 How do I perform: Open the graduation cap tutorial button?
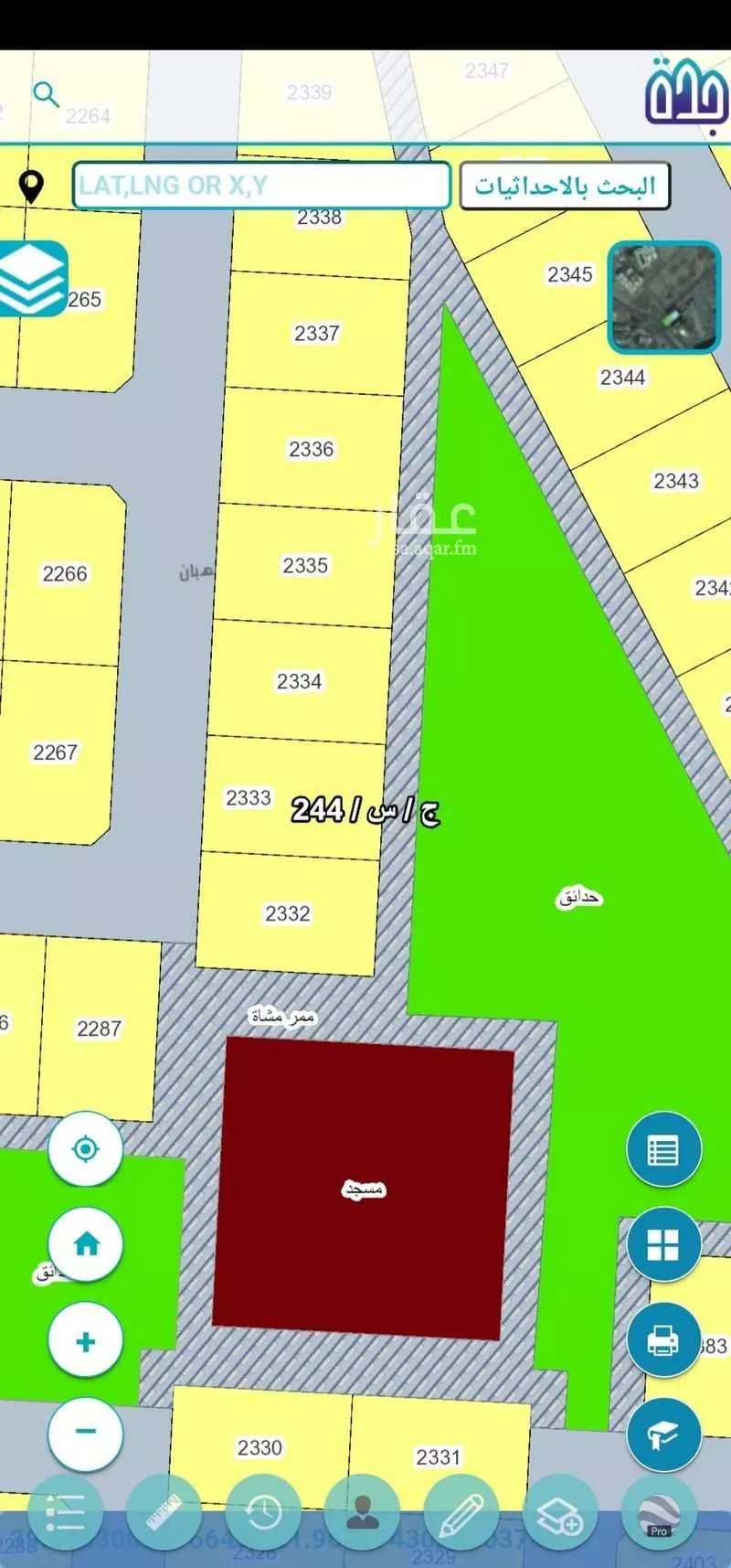(663, 1435)
